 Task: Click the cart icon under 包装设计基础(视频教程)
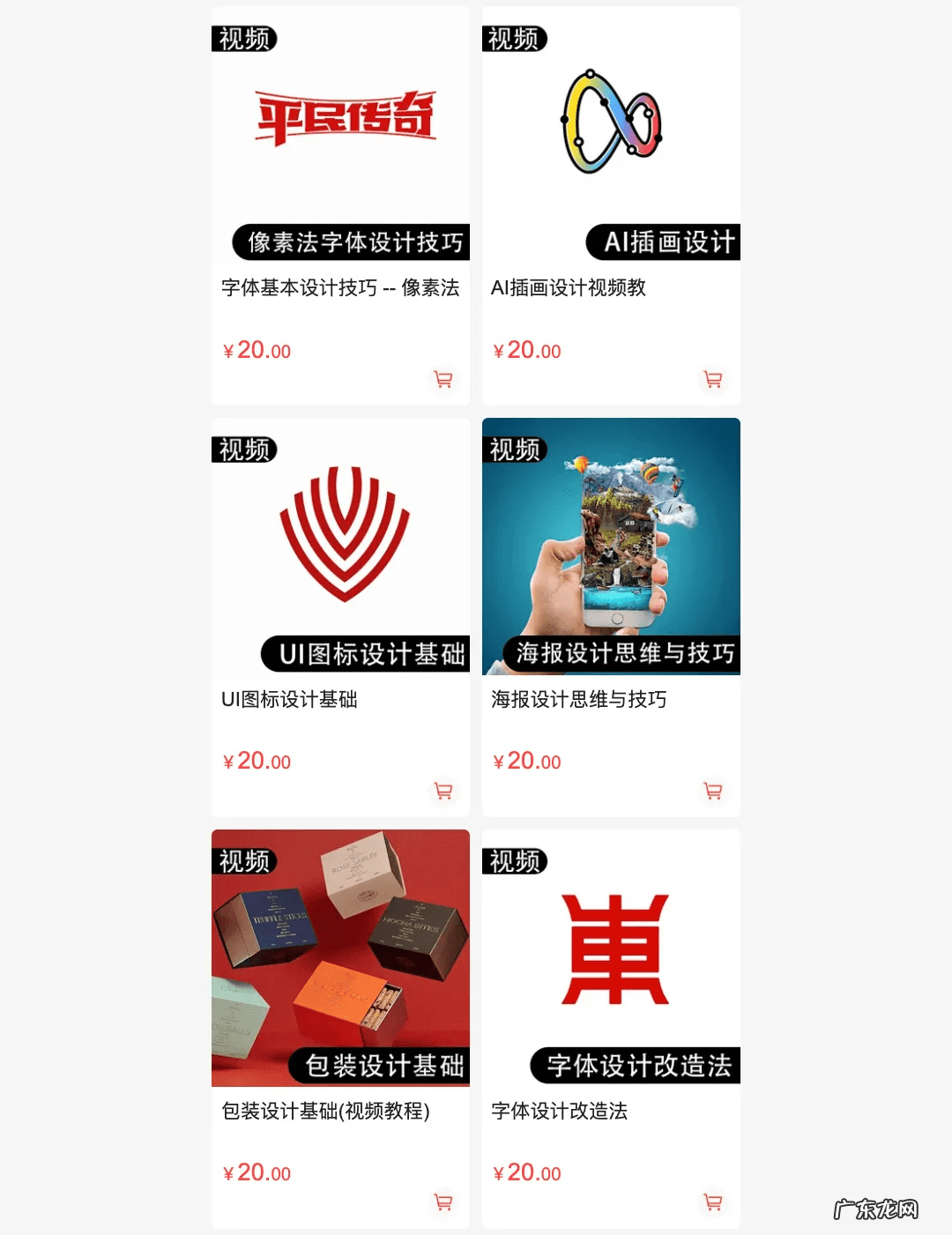[443, 1202]
